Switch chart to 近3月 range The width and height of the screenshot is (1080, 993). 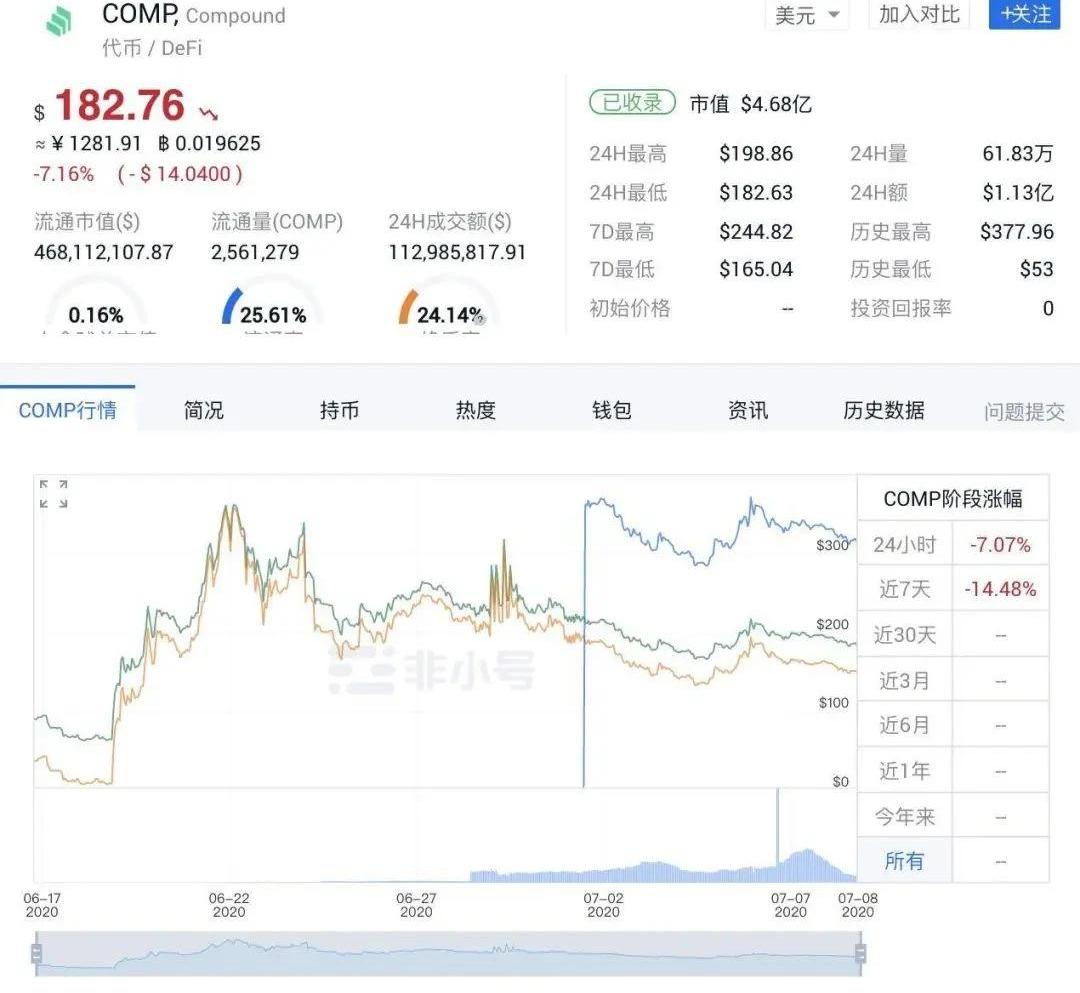tap(904, 681)
